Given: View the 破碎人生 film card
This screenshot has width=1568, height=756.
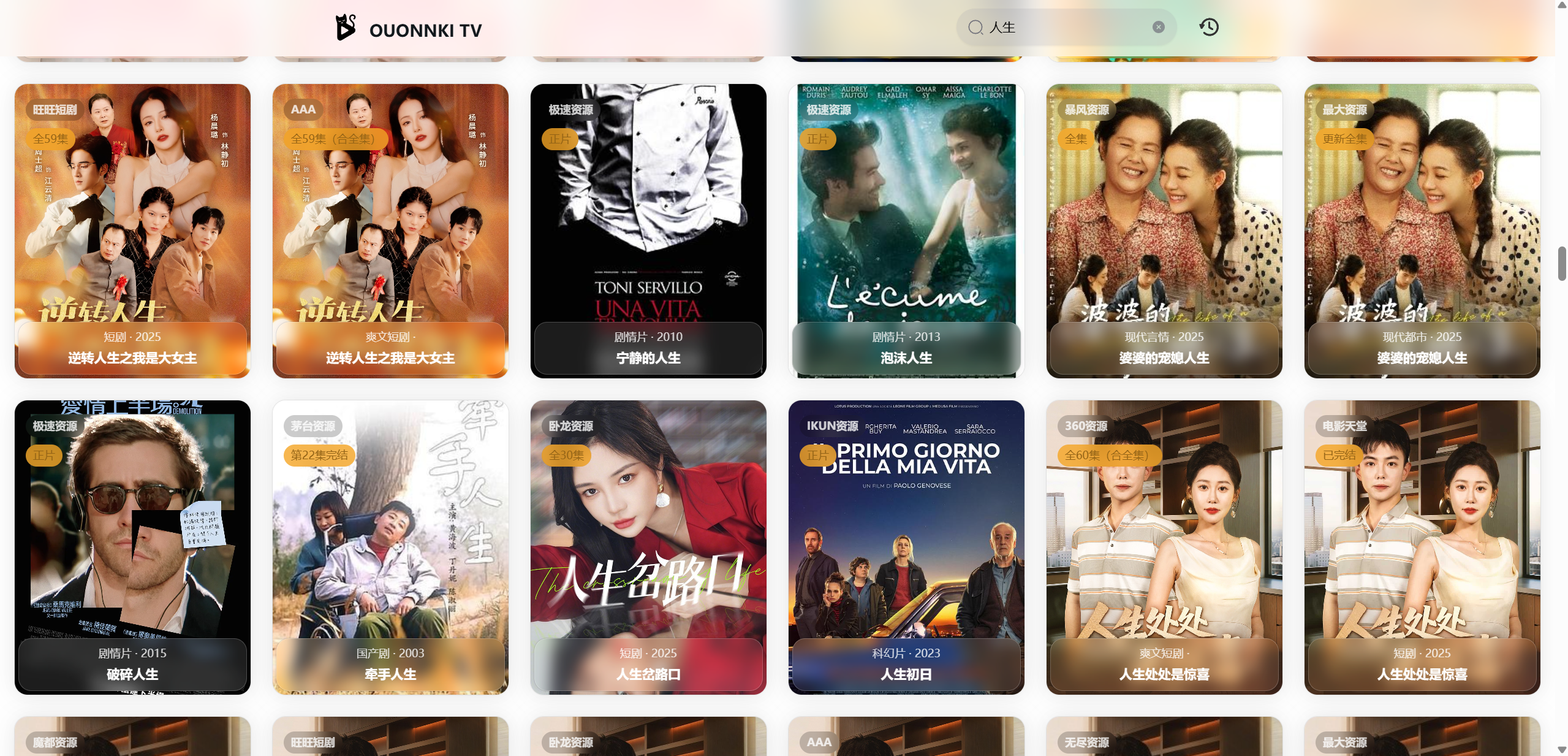Looking at the screenshot, I should [x=132, y=547].
